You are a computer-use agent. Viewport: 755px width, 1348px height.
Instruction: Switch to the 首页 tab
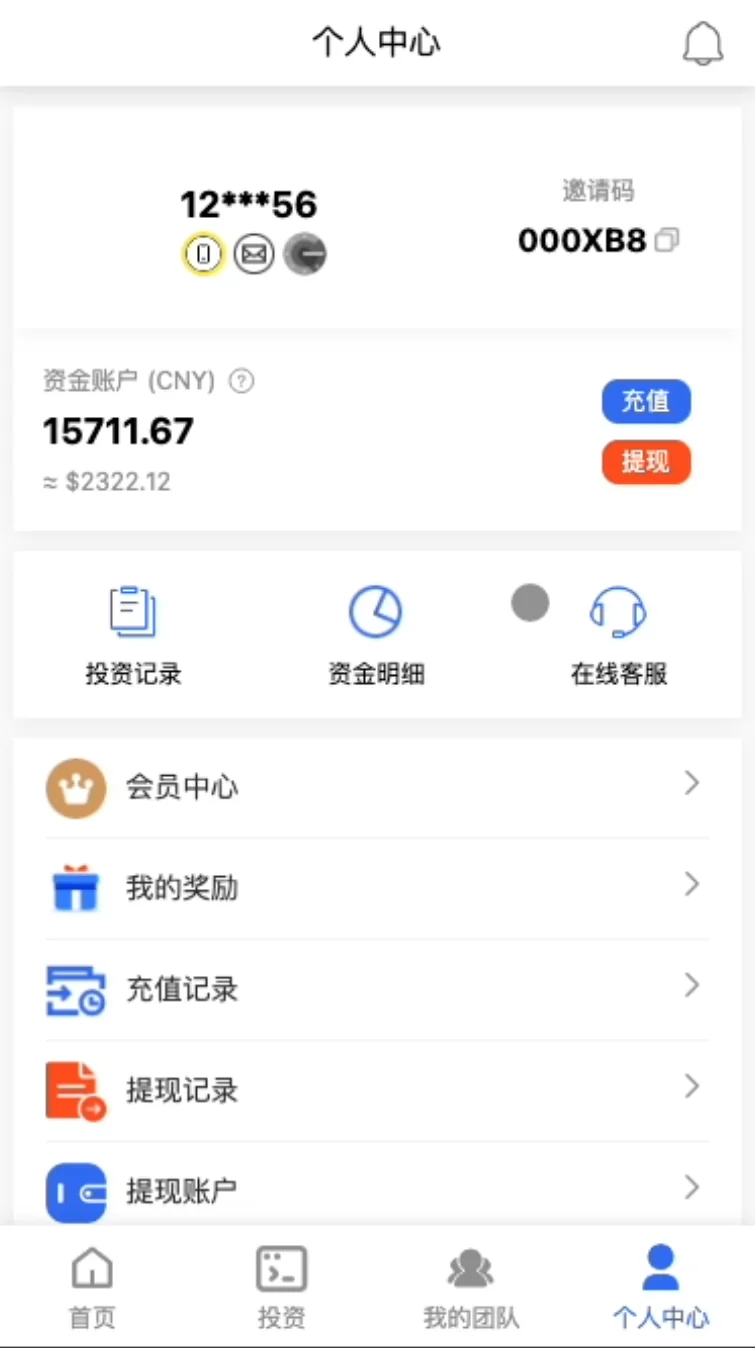click(92, 1287)
